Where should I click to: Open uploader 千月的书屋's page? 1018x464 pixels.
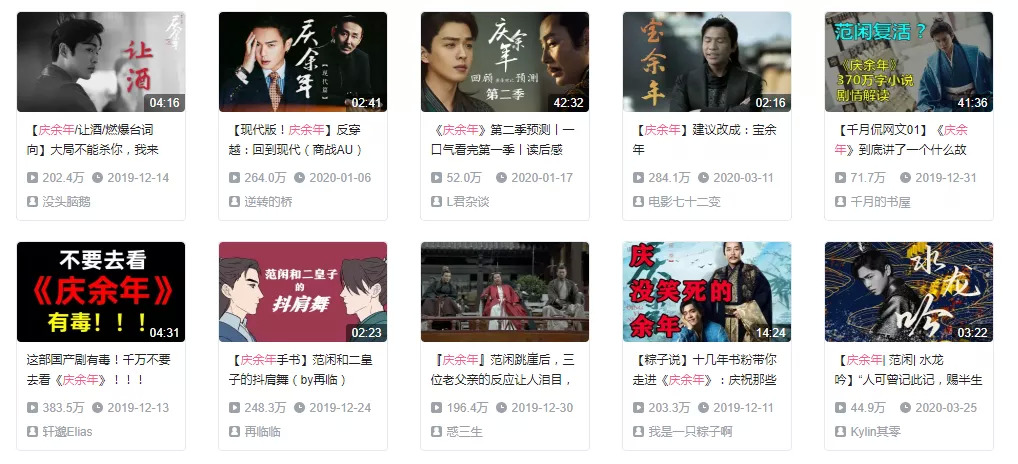click(880, 202)
